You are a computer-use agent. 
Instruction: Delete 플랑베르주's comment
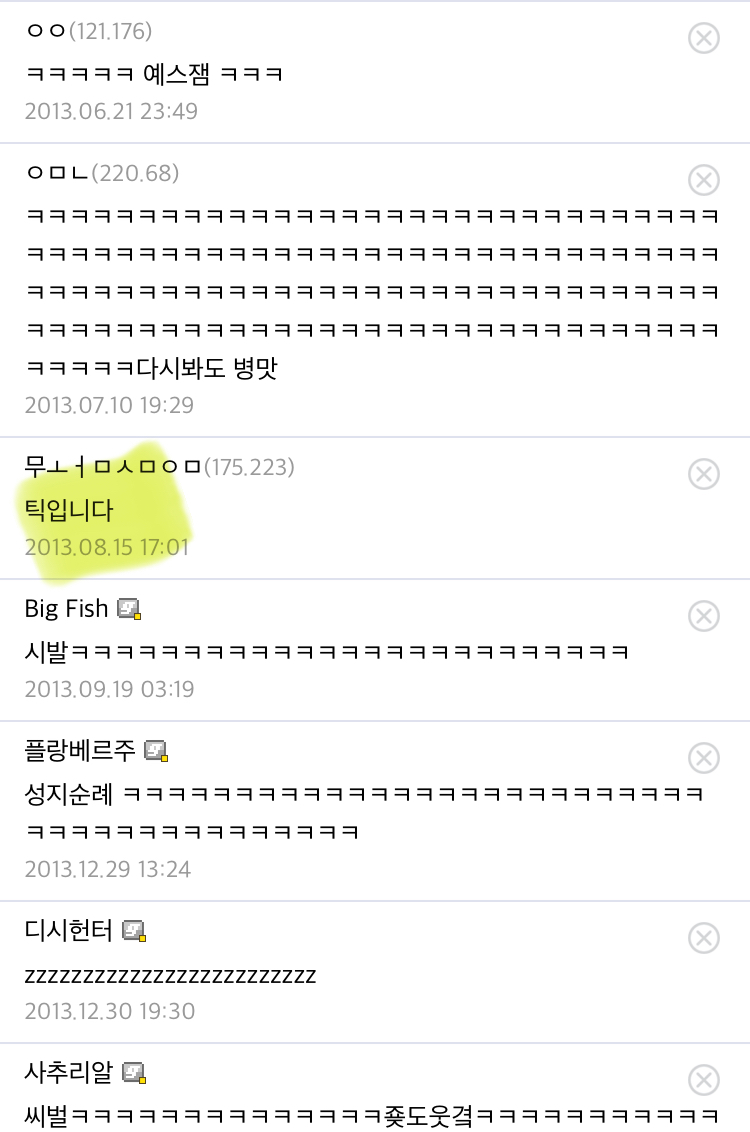[x=704, y=758]
